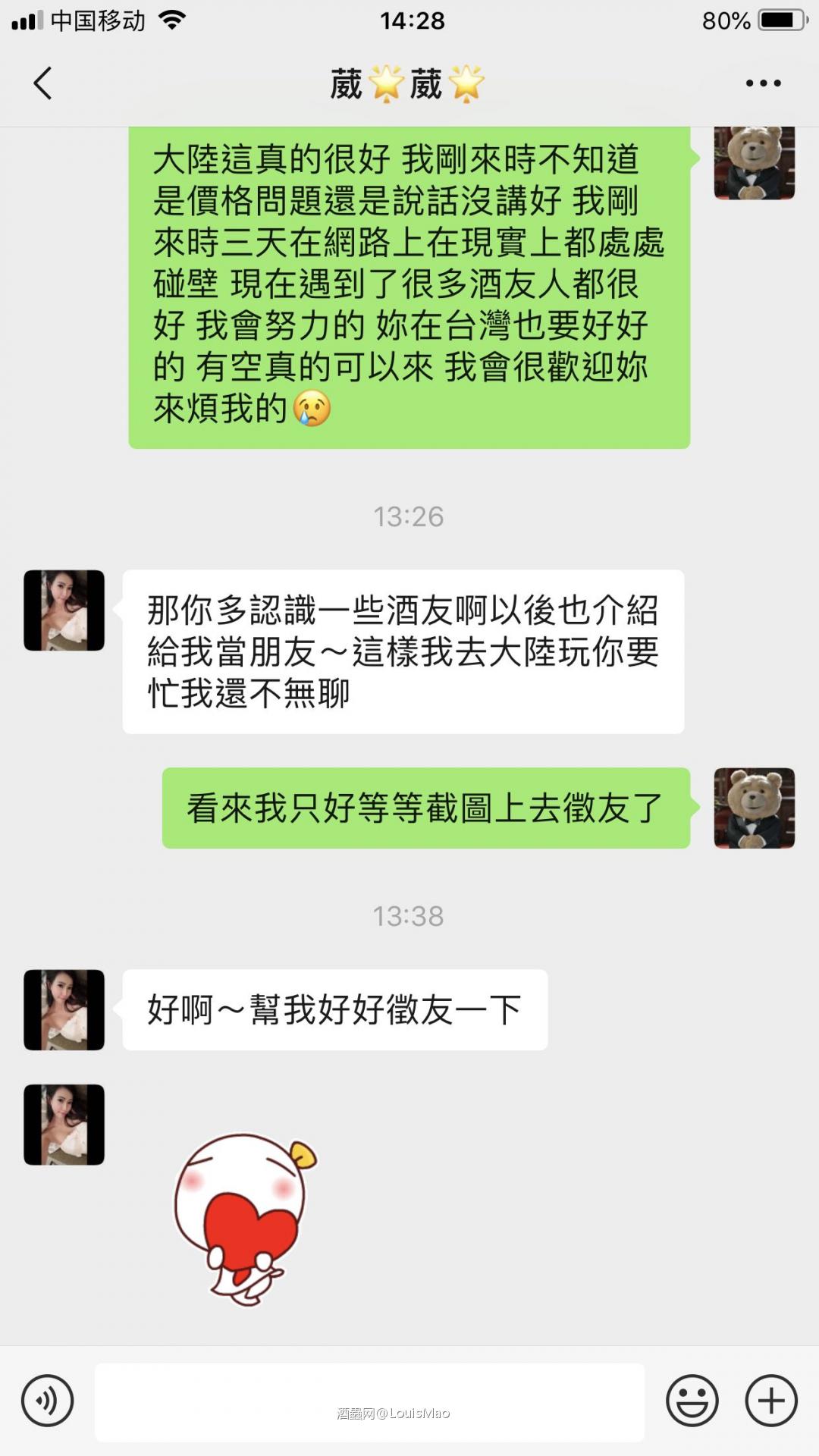The width and height of the screenshot is (819, 1456).
Task: Focus the message text field
Action: pos(369,1401)
